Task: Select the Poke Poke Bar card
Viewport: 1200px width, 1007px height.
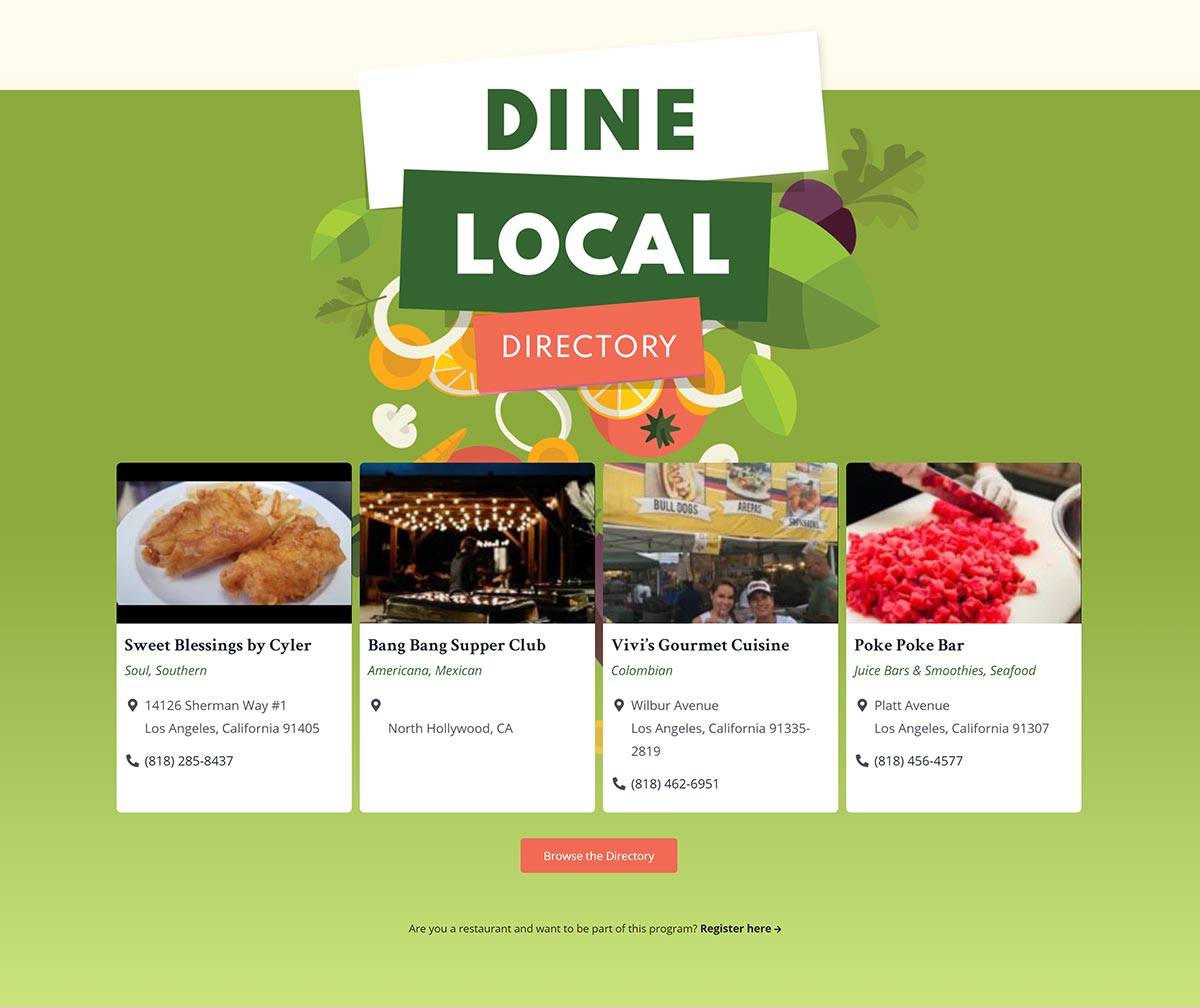Action: pos(909,645)
